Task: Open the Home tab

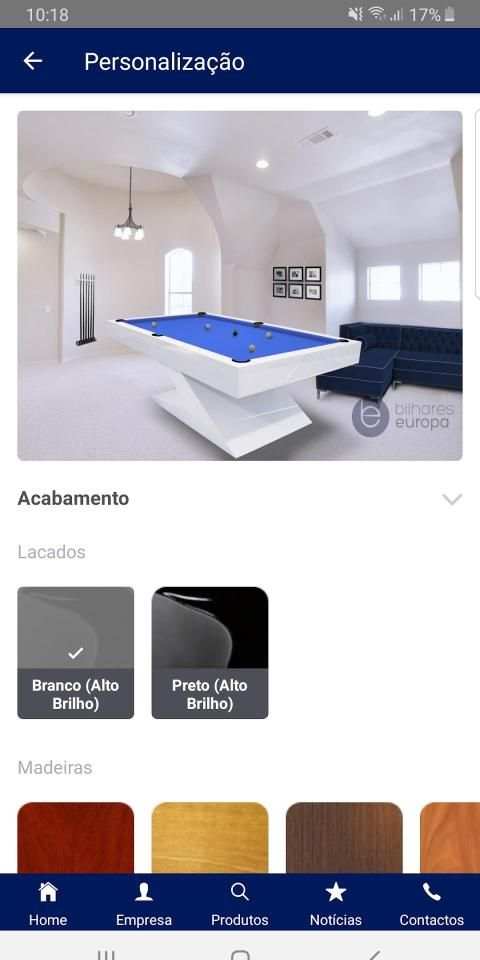Action: pos(48,903)
